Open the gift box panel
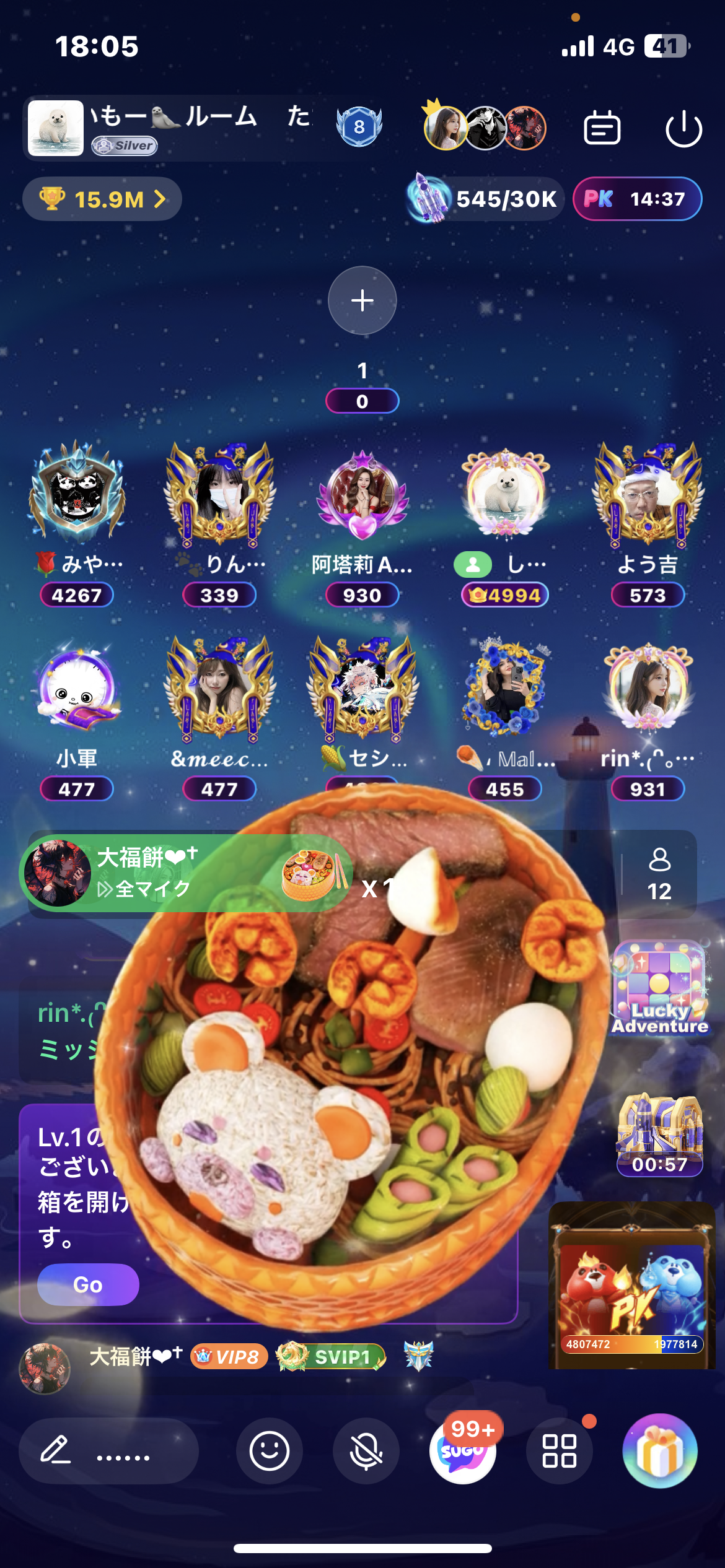The height and width of the screenshot is (1568, 725). point(660,1450)
